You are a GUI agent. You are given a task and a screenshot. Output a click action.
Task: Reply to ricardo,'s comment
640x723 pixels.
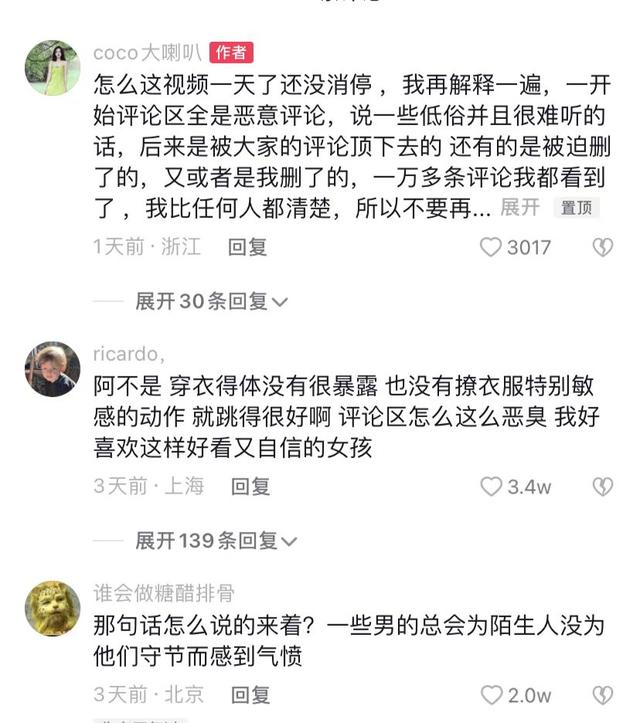tap(250, 487)
